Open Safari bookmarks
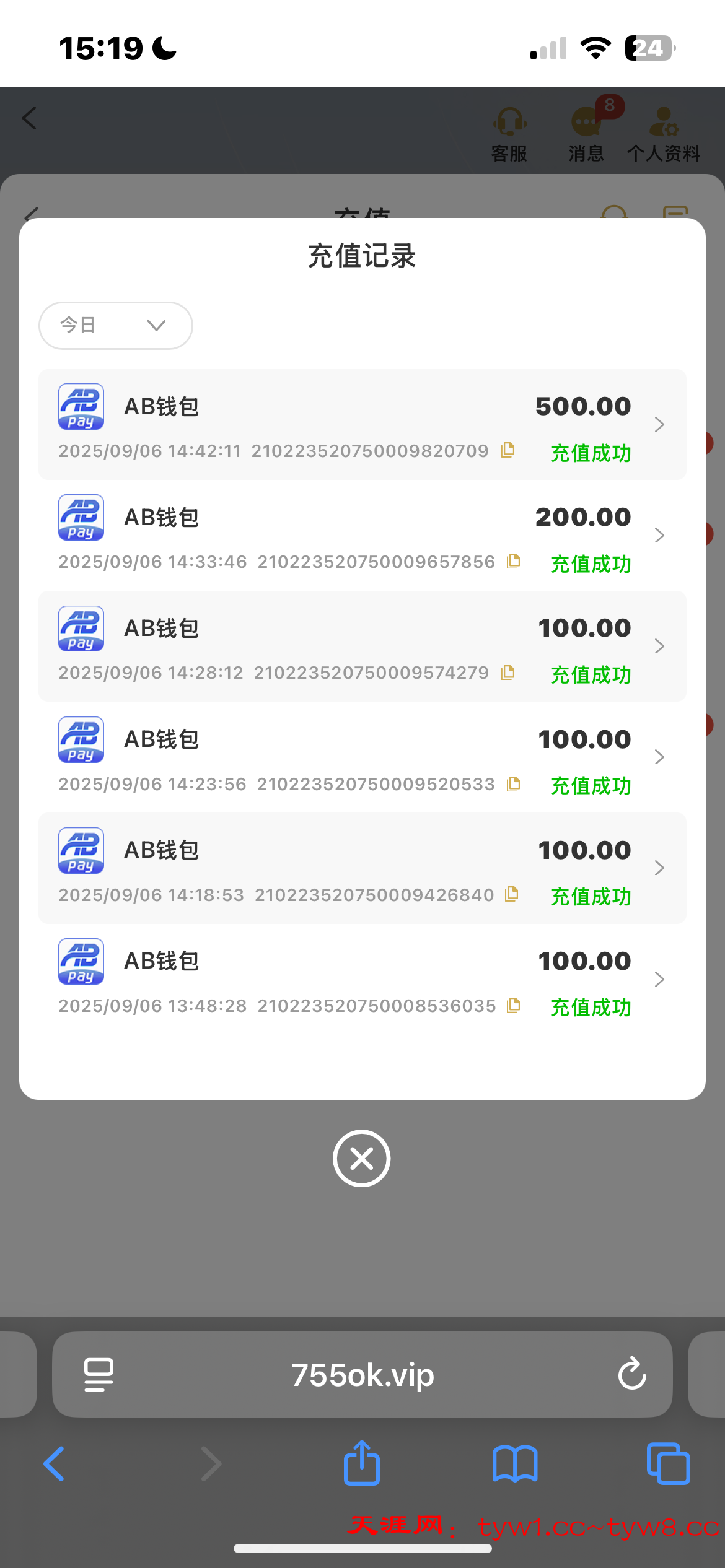Image resolution: width=725 pixels, height=1568 pixels. click(x=515, y=1464)
